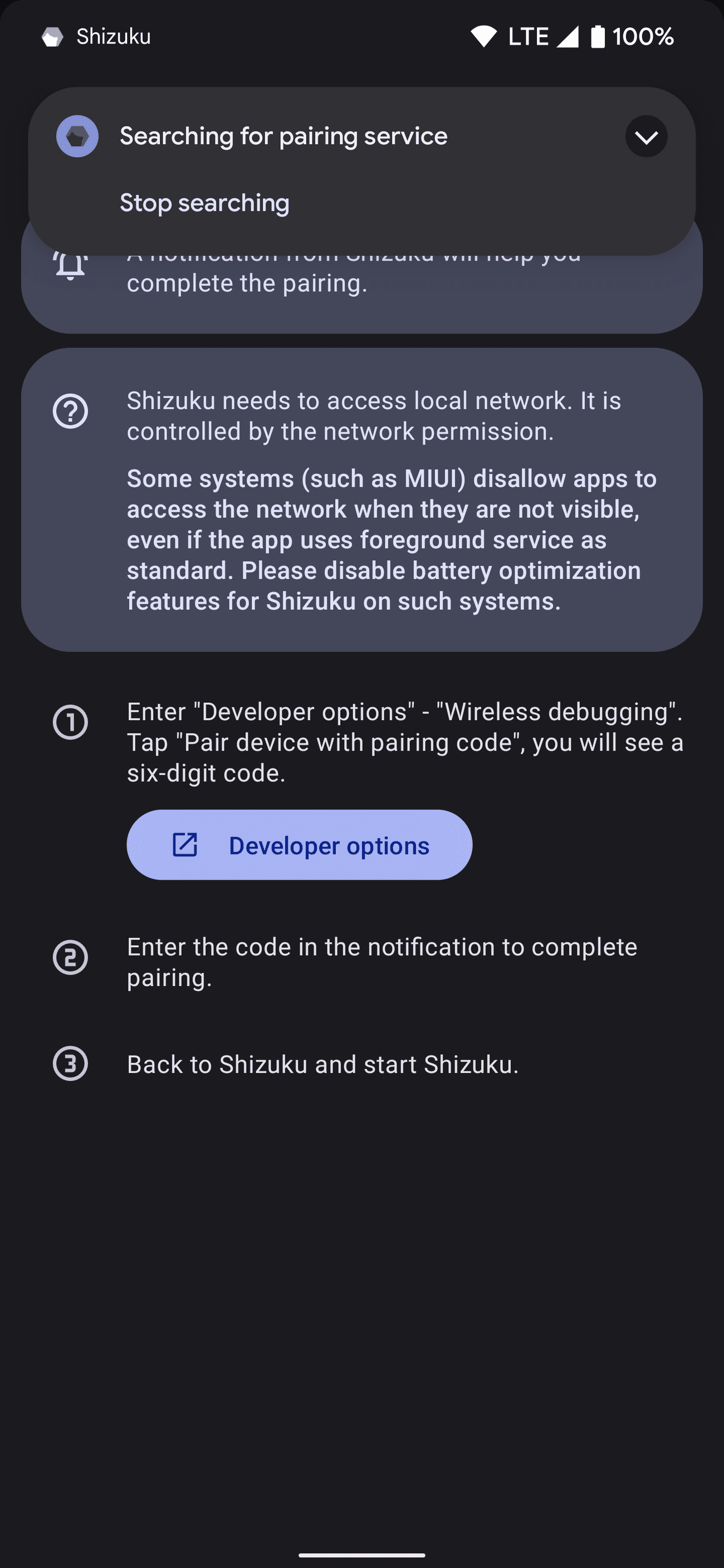Viewport: 724px width, 1568px height.
Task: Select Stop searching
Action: click(x=204, y=202)
